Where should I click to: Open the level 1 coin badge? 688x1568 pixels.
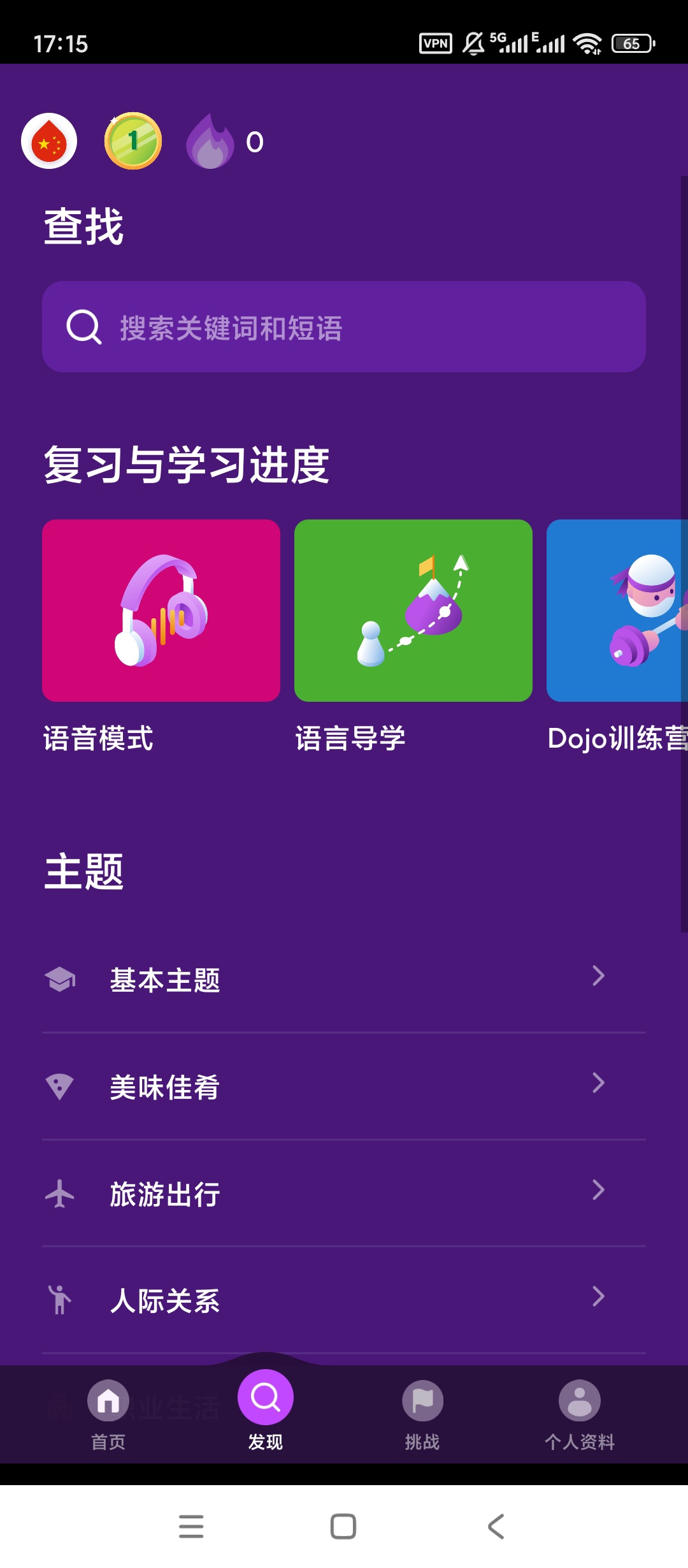(x=133, y=141)
